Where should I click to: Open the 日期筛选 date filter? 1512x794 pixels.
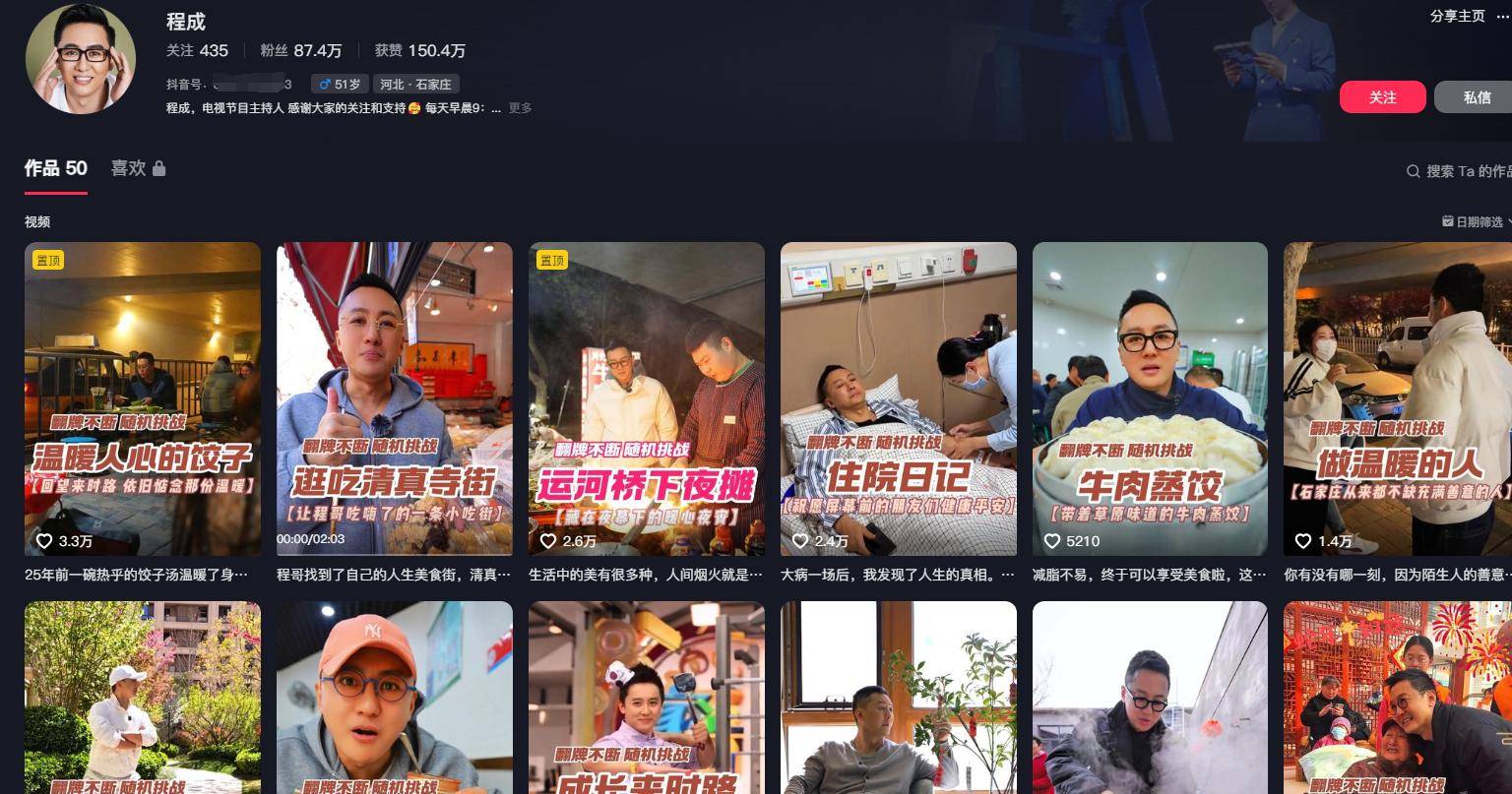point(1475,221)
